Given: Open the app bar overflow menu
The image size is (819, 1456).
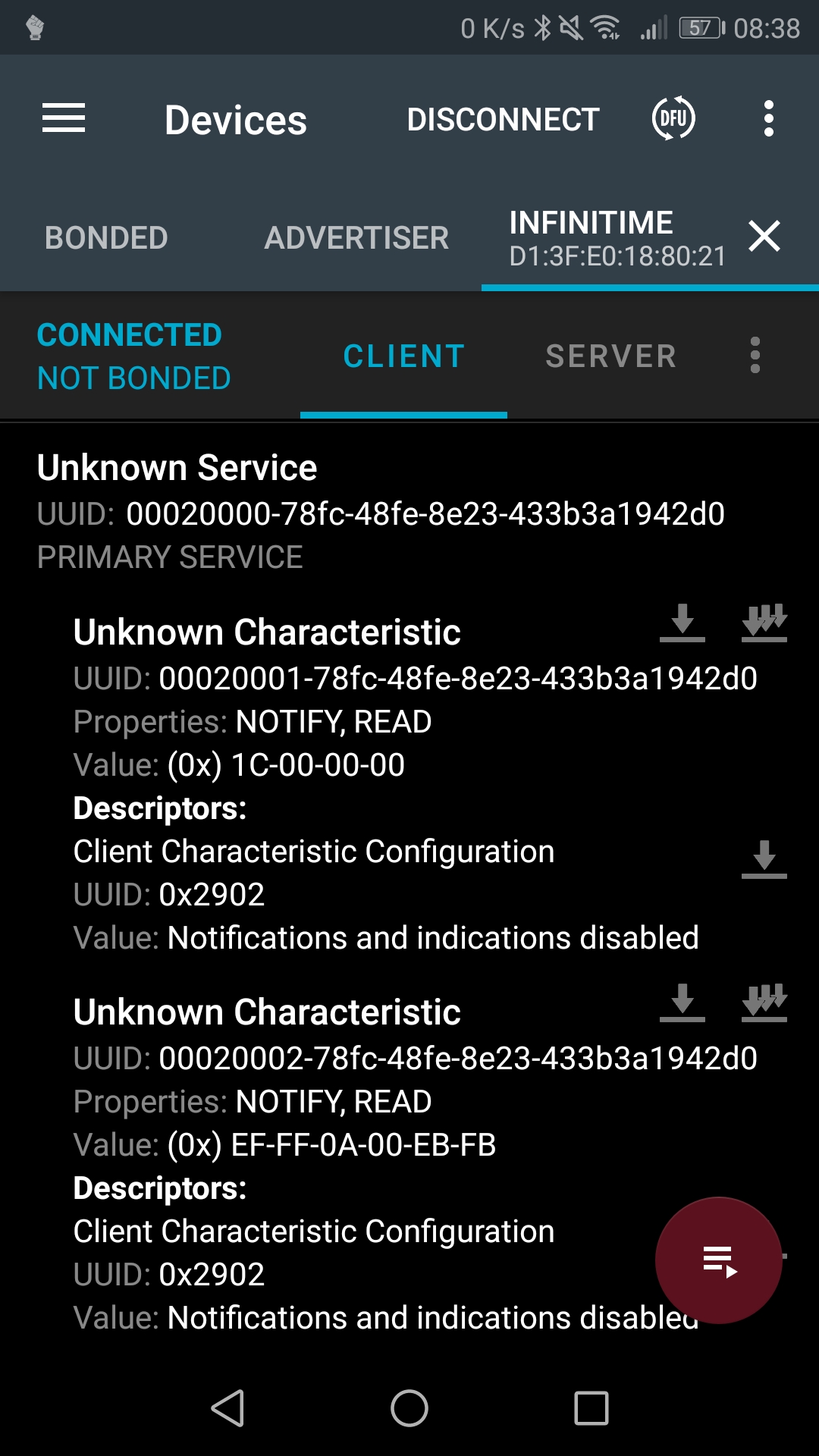Looking at the screenshot, I should click(769, 118).
